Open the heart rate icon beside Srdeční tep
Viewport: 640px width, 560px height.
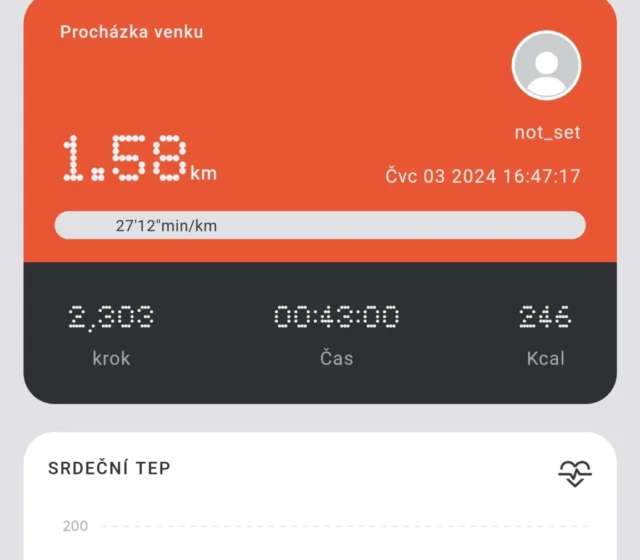pos(575,473)
